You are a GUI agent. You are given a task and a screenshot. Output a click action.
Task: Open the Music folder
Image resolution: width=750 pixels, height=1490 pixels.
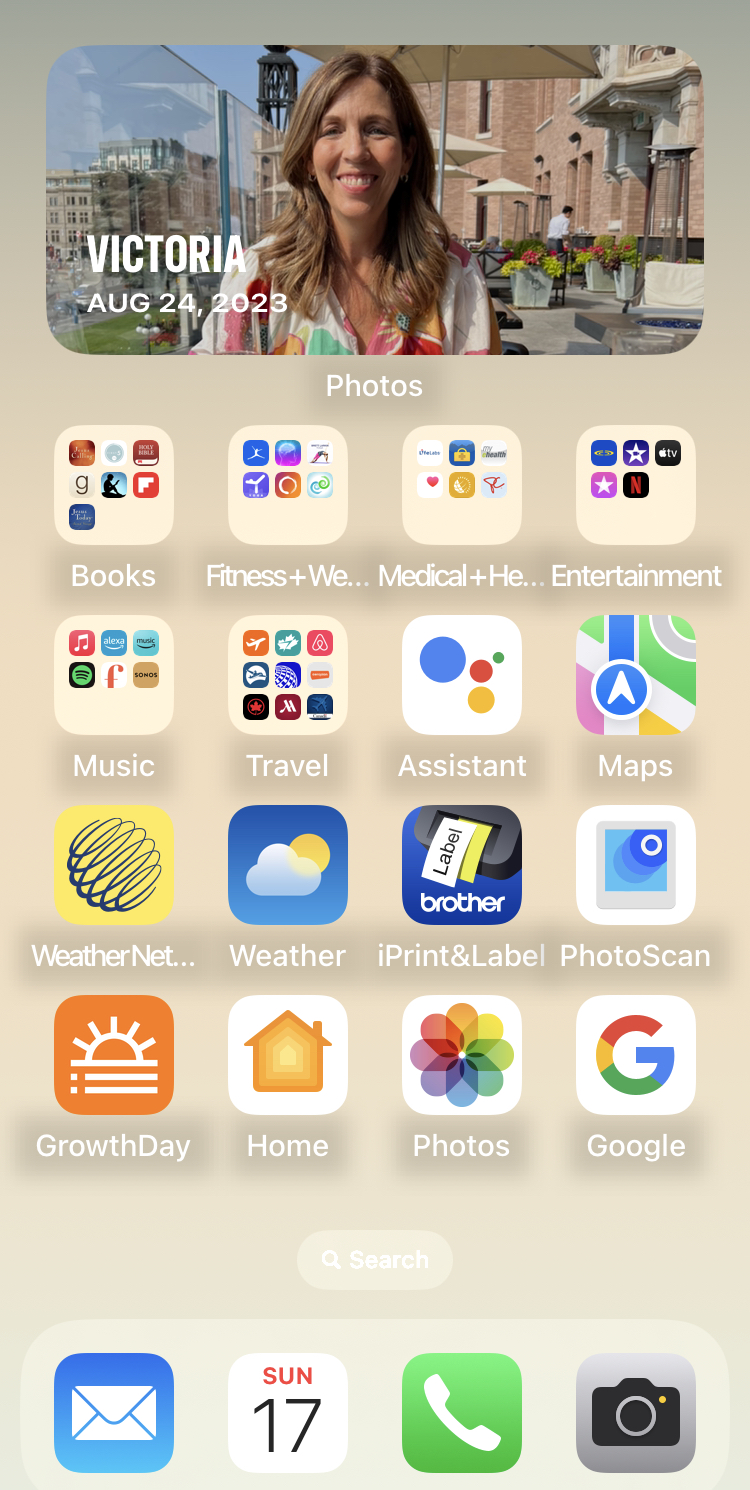click(114, 675)
